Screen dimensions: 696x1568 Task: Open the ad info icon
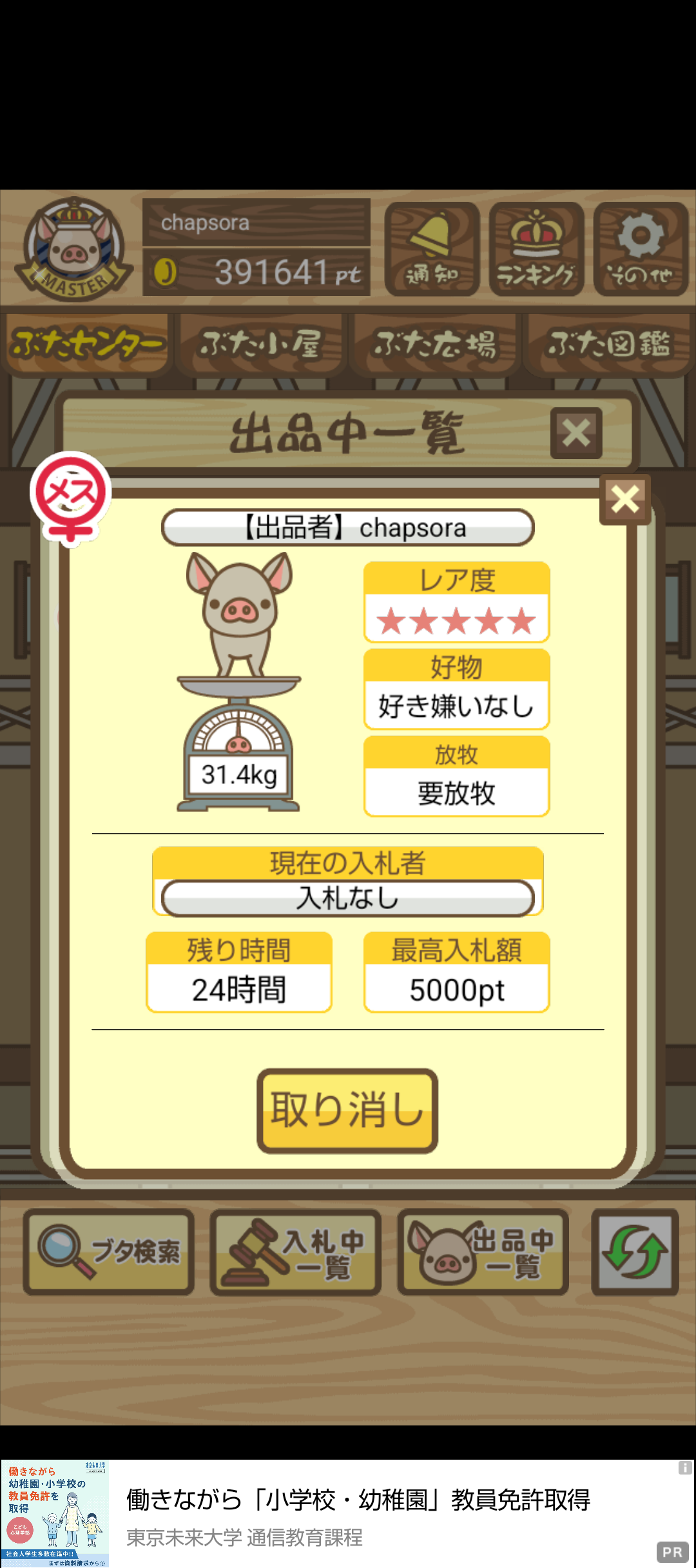684,1468
